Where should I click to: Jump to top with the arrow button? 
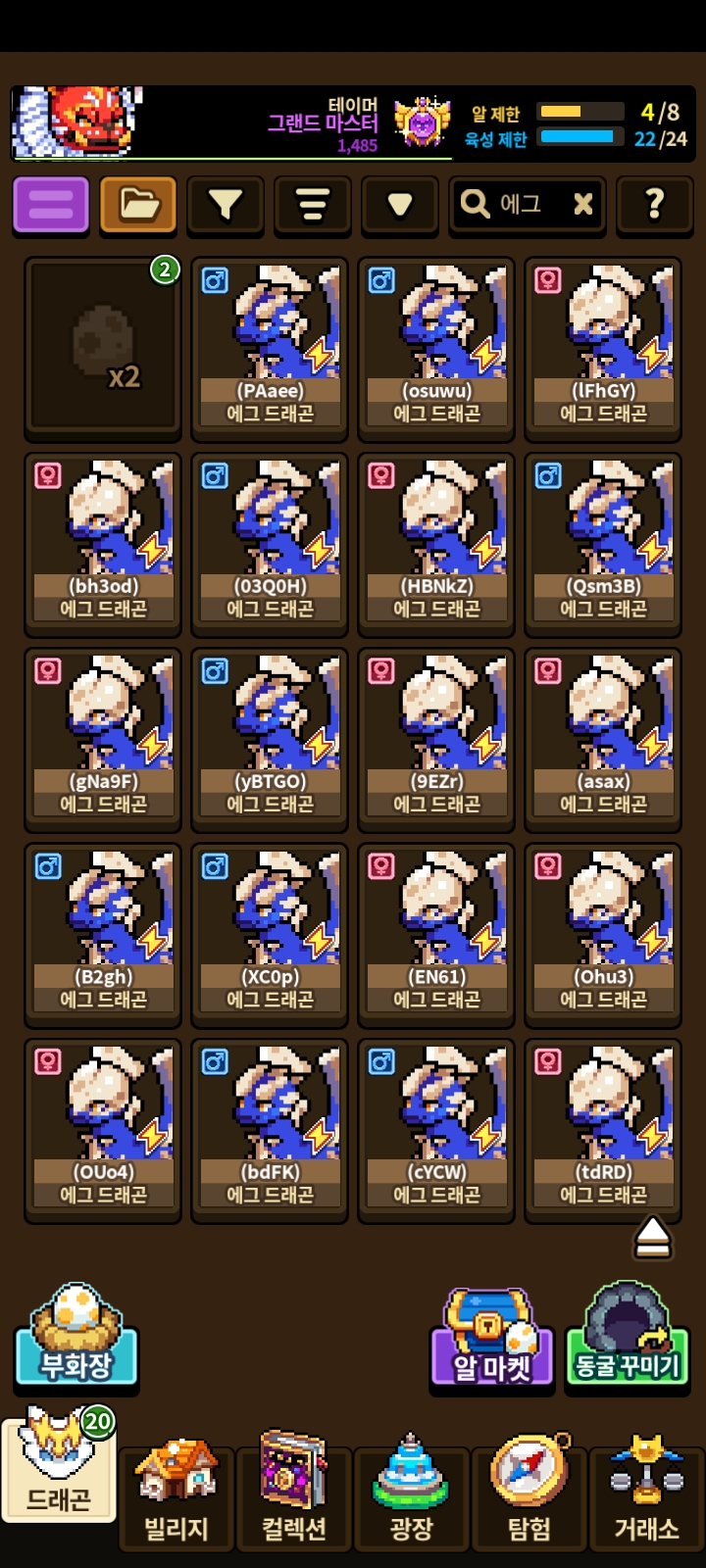[x=653, y=1237]
